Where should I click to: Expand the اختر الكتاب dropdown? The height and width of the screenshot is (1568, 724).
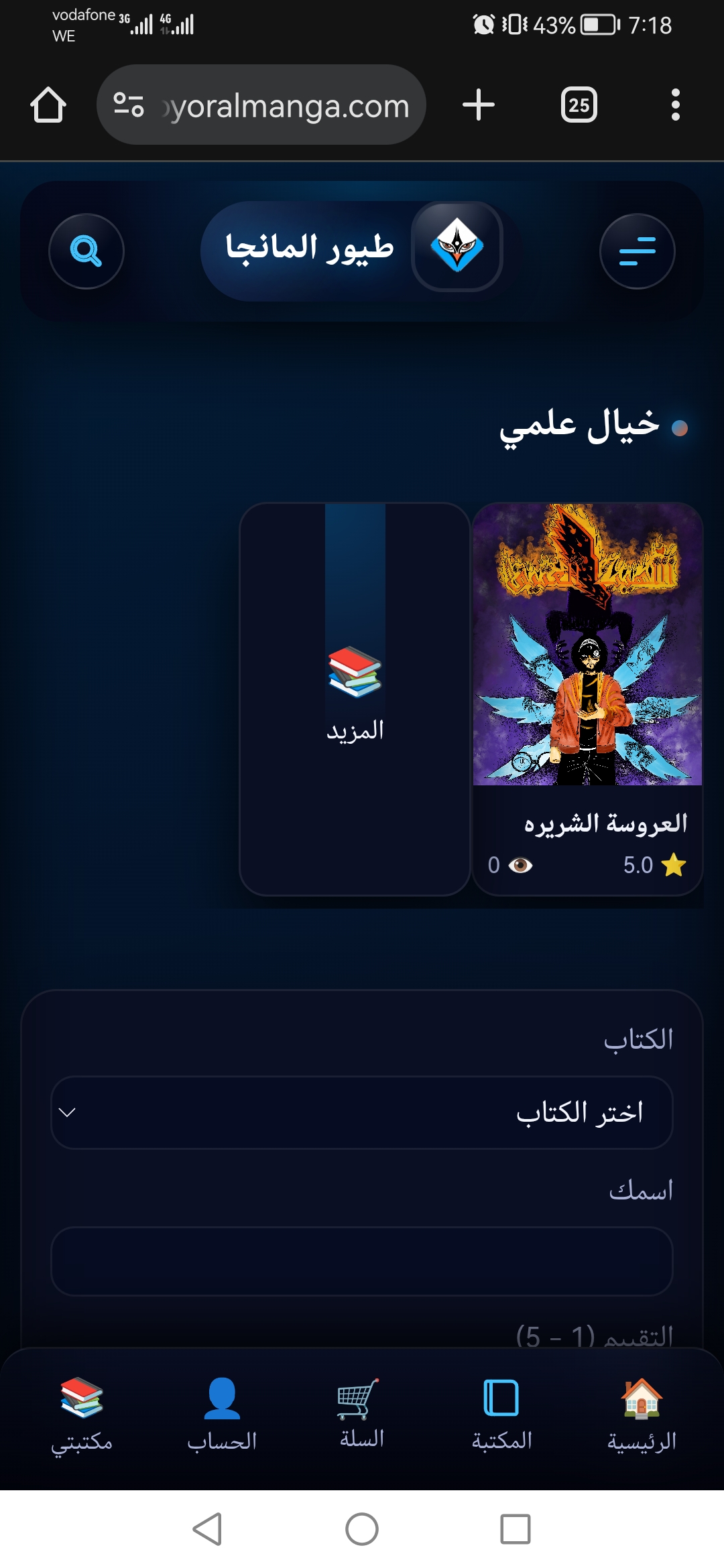click(x=362, y=1112)
